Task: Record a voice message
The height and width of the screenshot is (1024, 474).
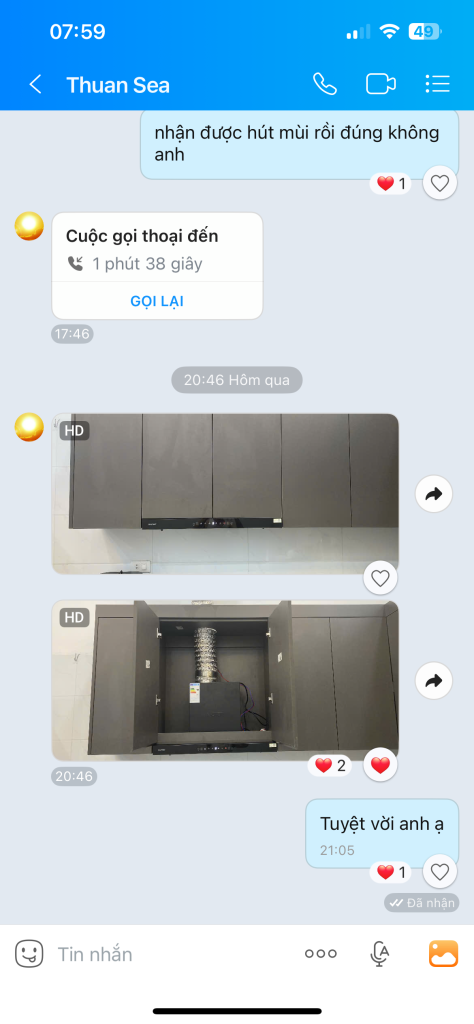Action: tap(379, 953)
